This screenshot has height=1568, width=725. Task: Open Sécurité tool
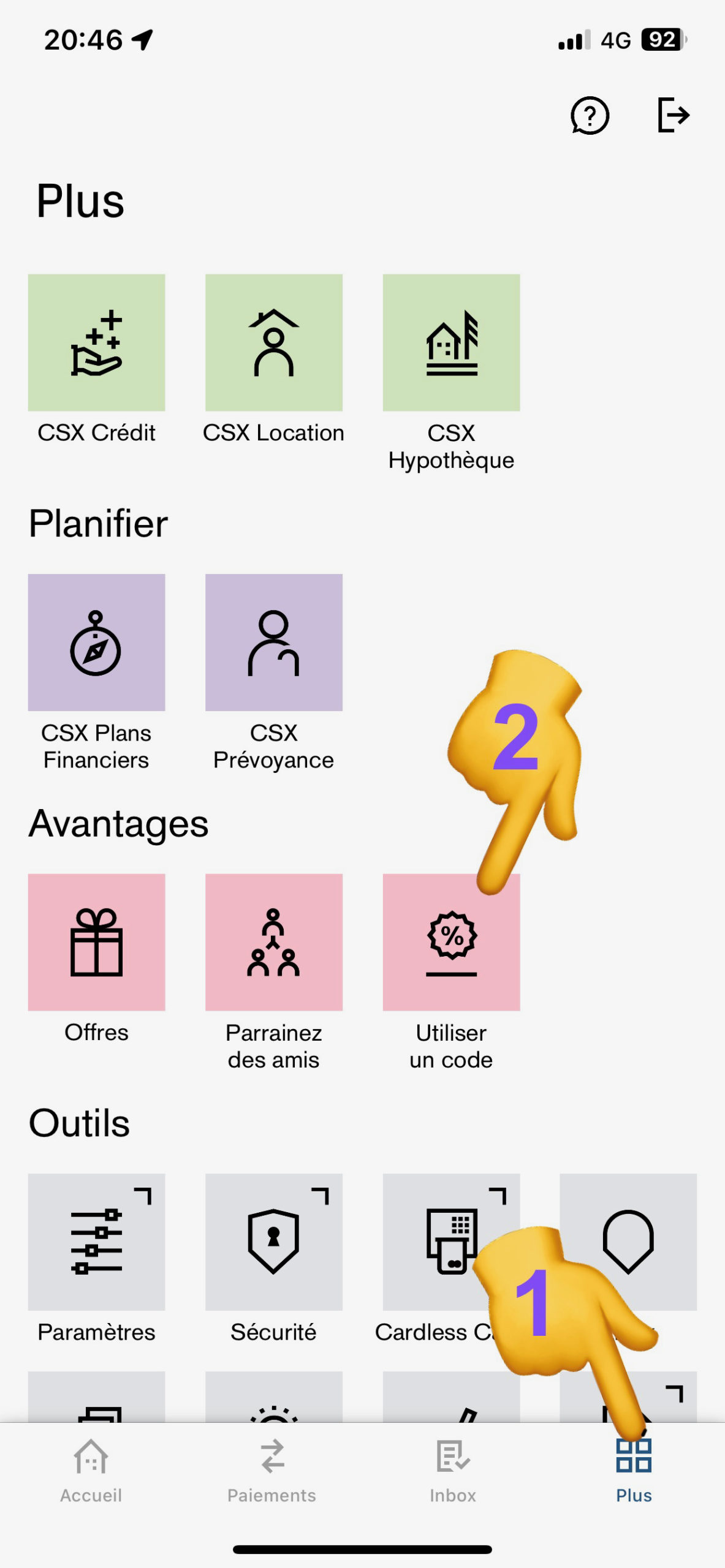273,1242
